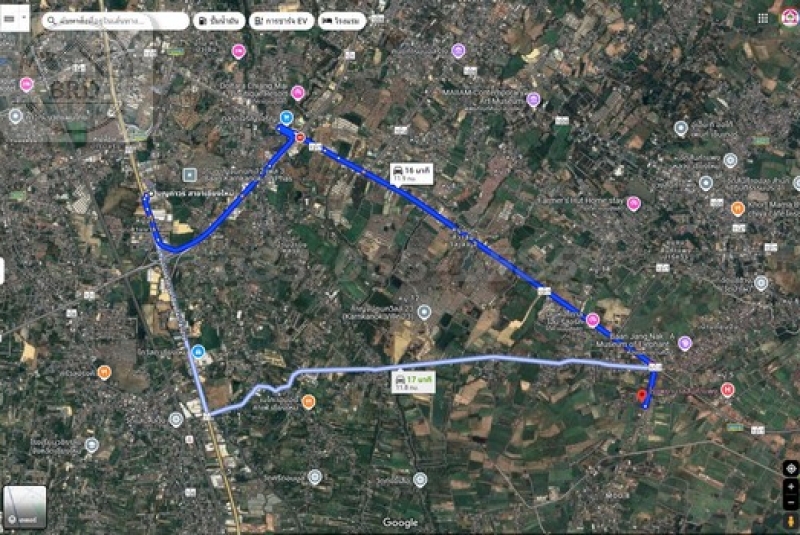Select the EV charging chip

(282, 20)
